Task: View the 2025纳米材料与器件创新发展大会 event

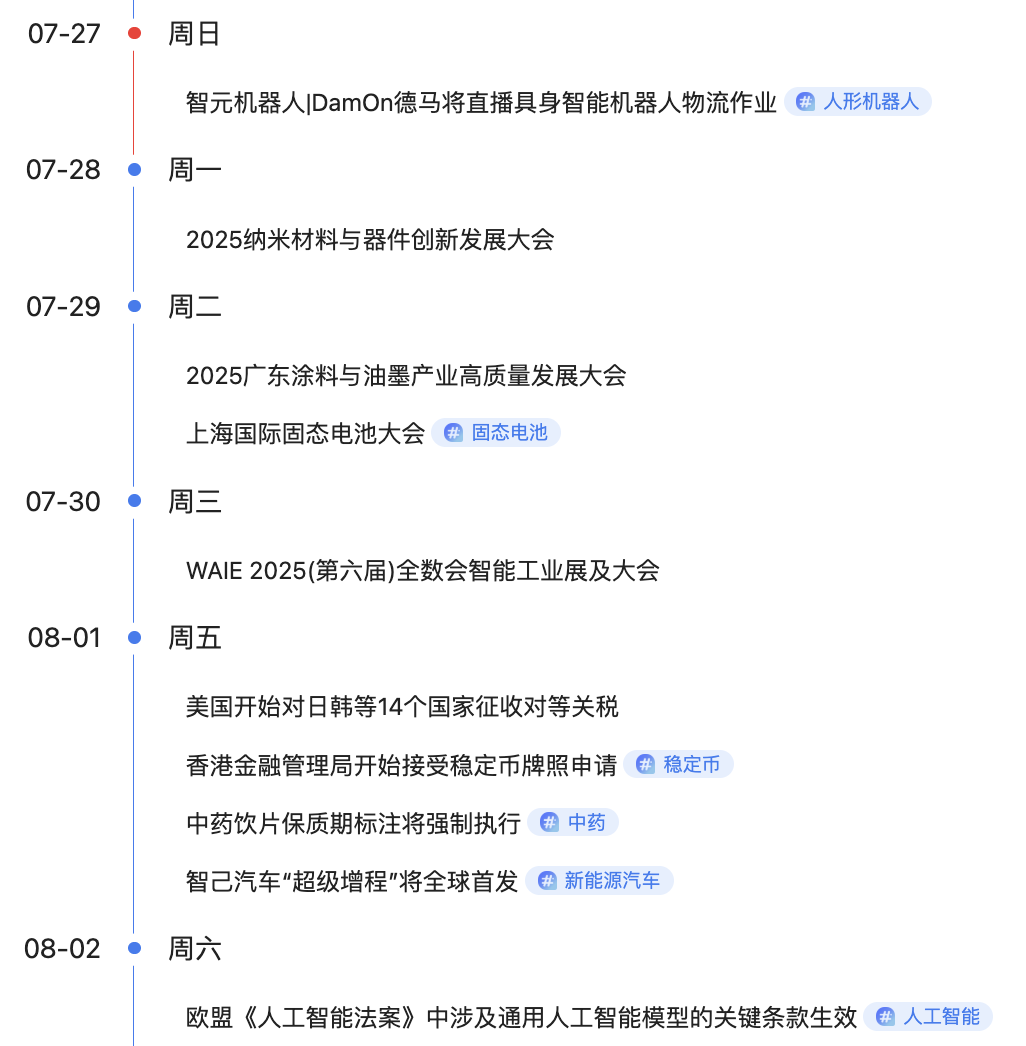Action: (370, 240)
